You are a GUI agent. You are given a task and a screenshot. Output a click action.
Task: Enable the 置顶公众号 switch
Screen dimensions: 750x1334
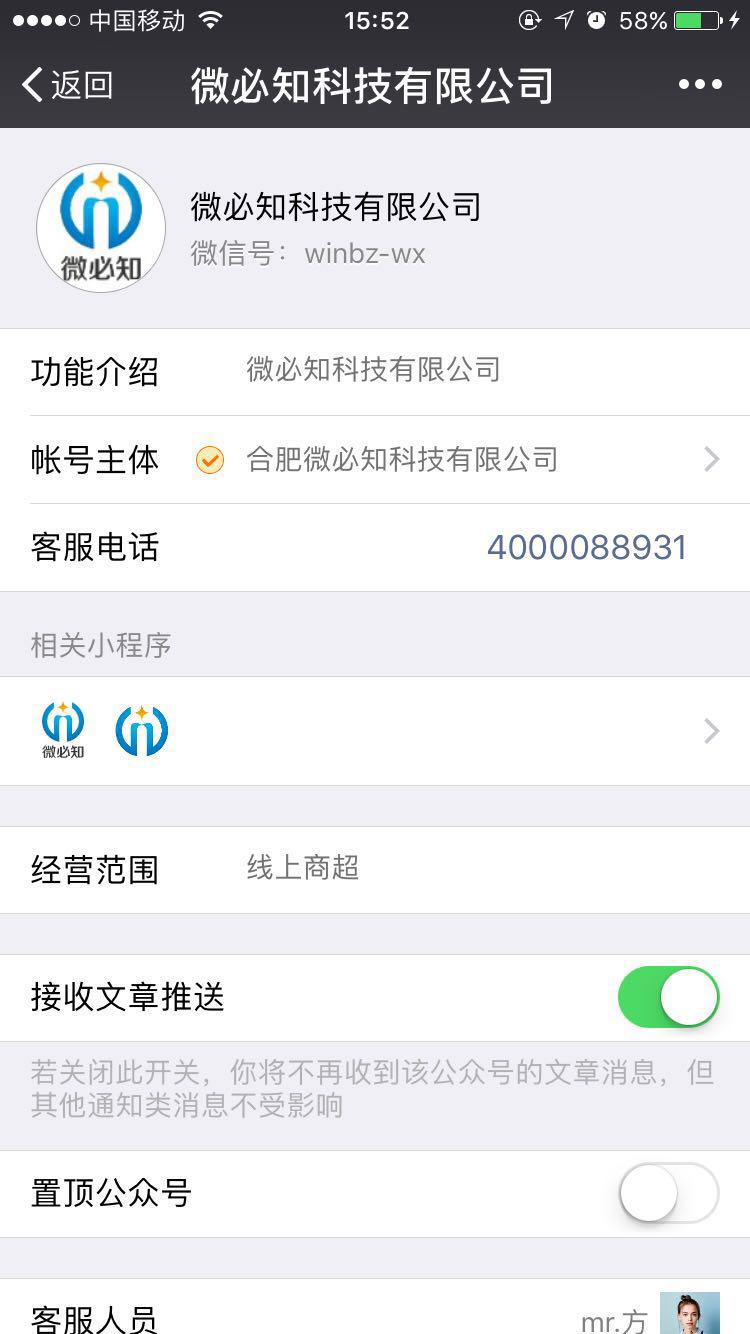tap(668, 1193)
